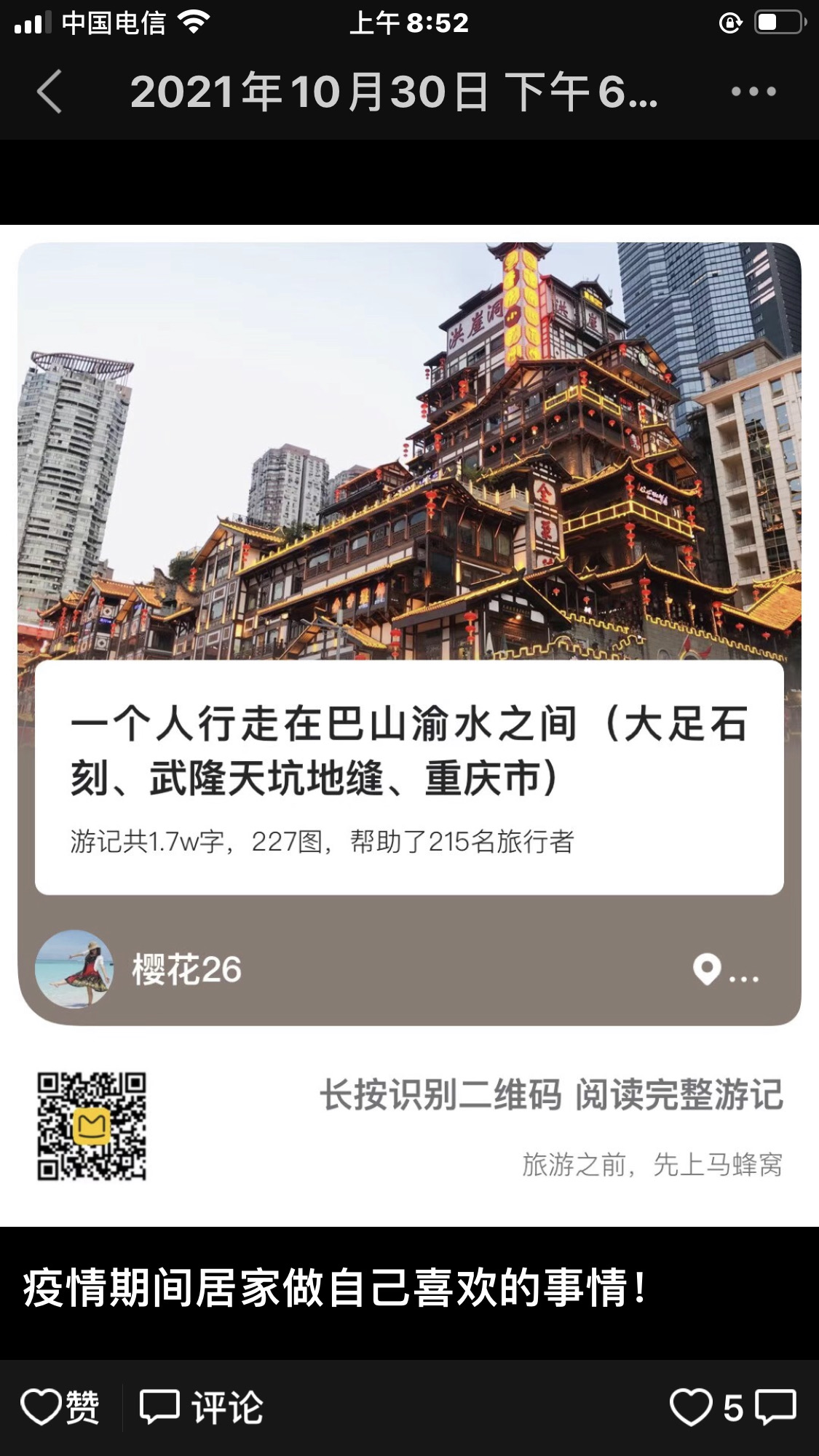
Task: Open the likes and comments count
Action: click(732, 1407)
